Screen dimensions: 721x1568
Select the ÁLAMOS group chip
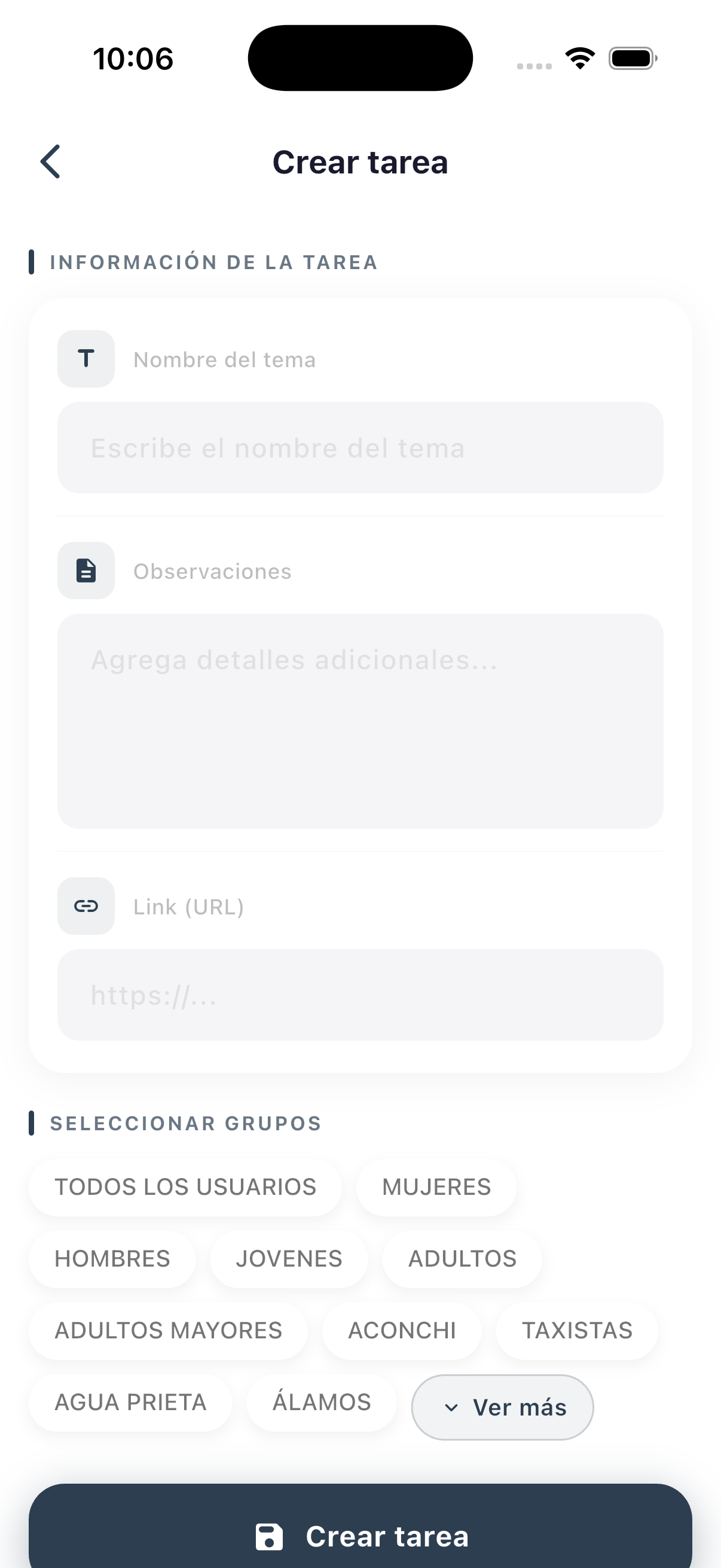(321, 1402)
